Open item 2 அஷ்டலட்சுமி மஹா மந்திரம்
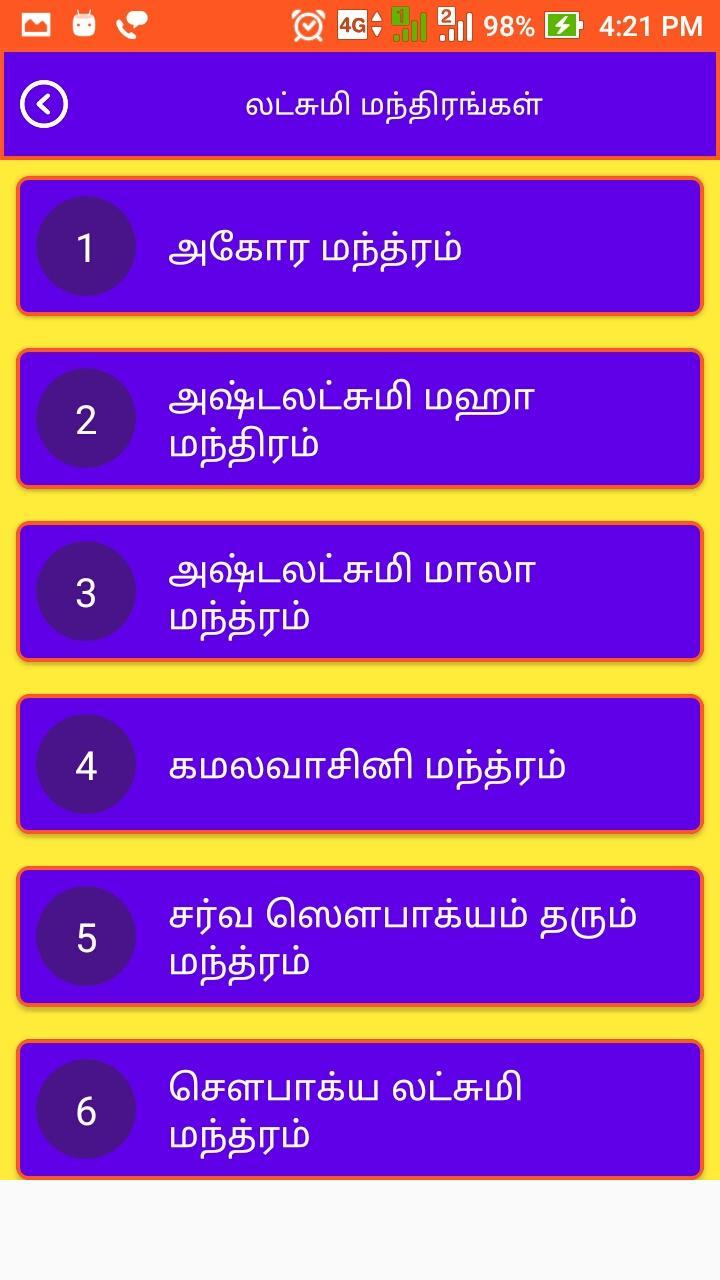Image resolution: width=720 pixels, height=1280 pixels. [360, 420]
